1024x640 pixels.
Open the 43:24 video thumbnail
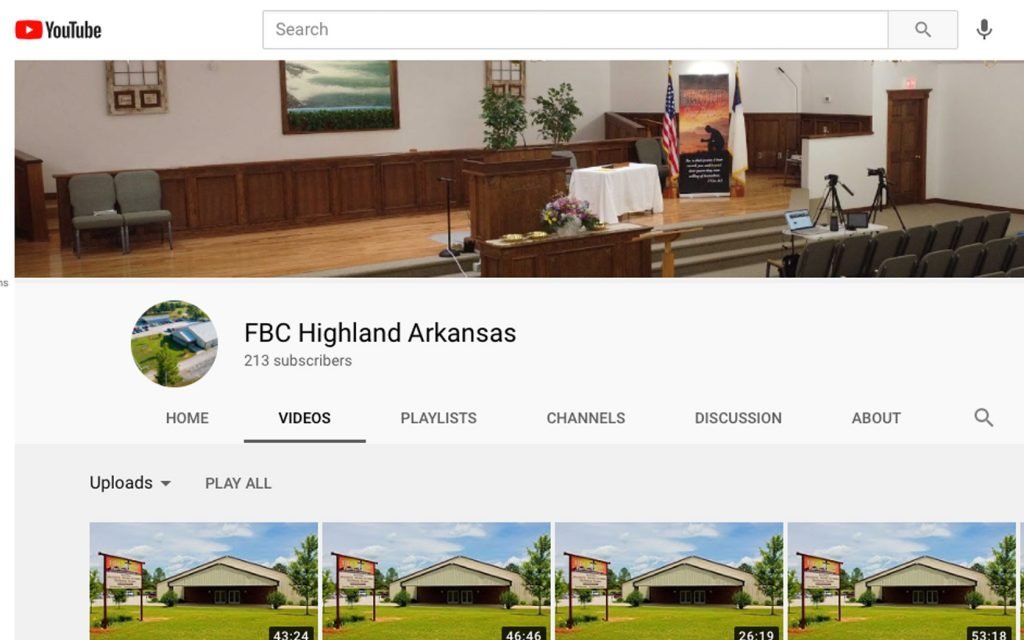pos(203,580)
